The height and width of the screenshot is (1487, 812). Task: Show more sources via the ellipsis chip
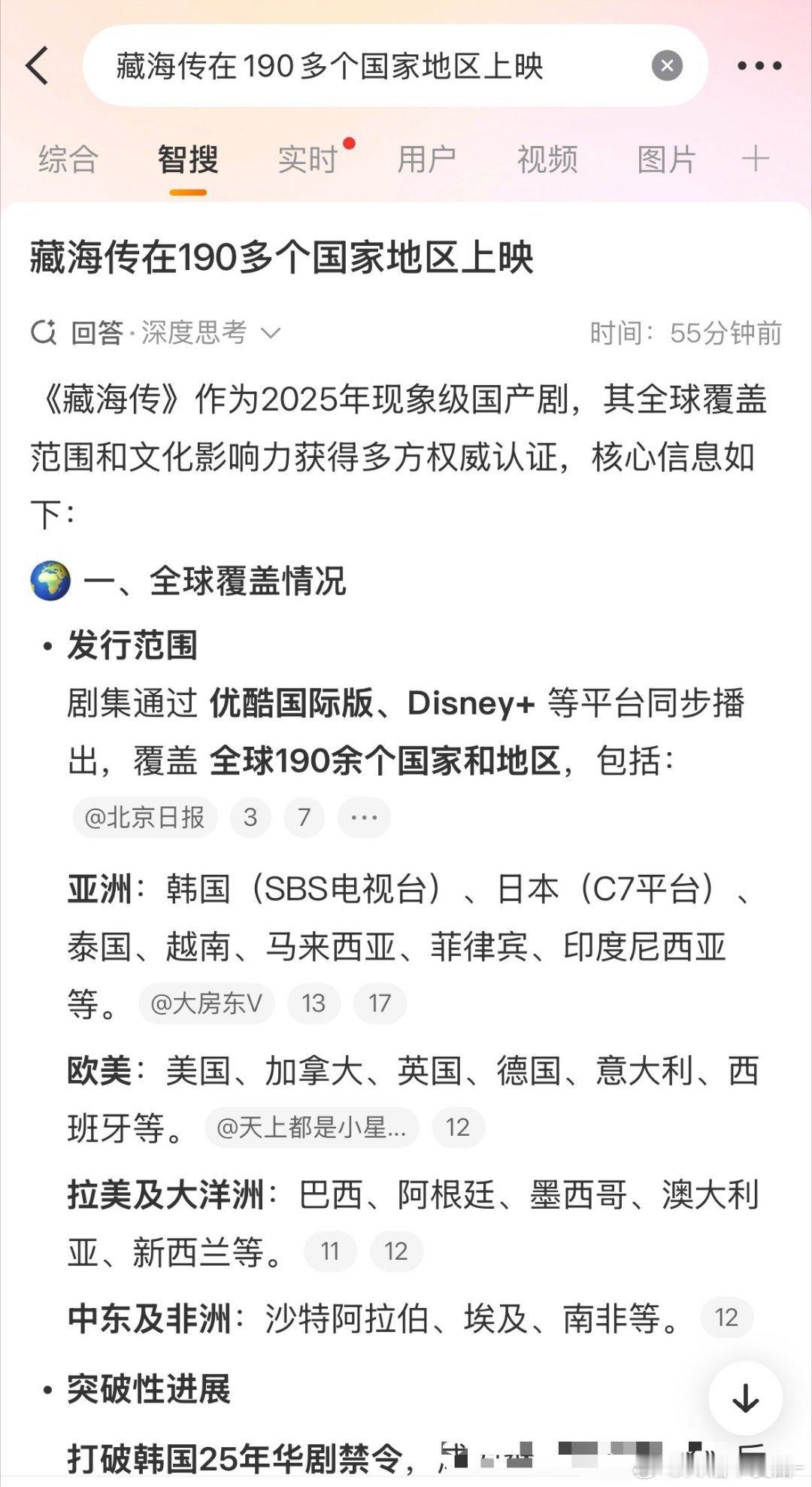point(364,817)
